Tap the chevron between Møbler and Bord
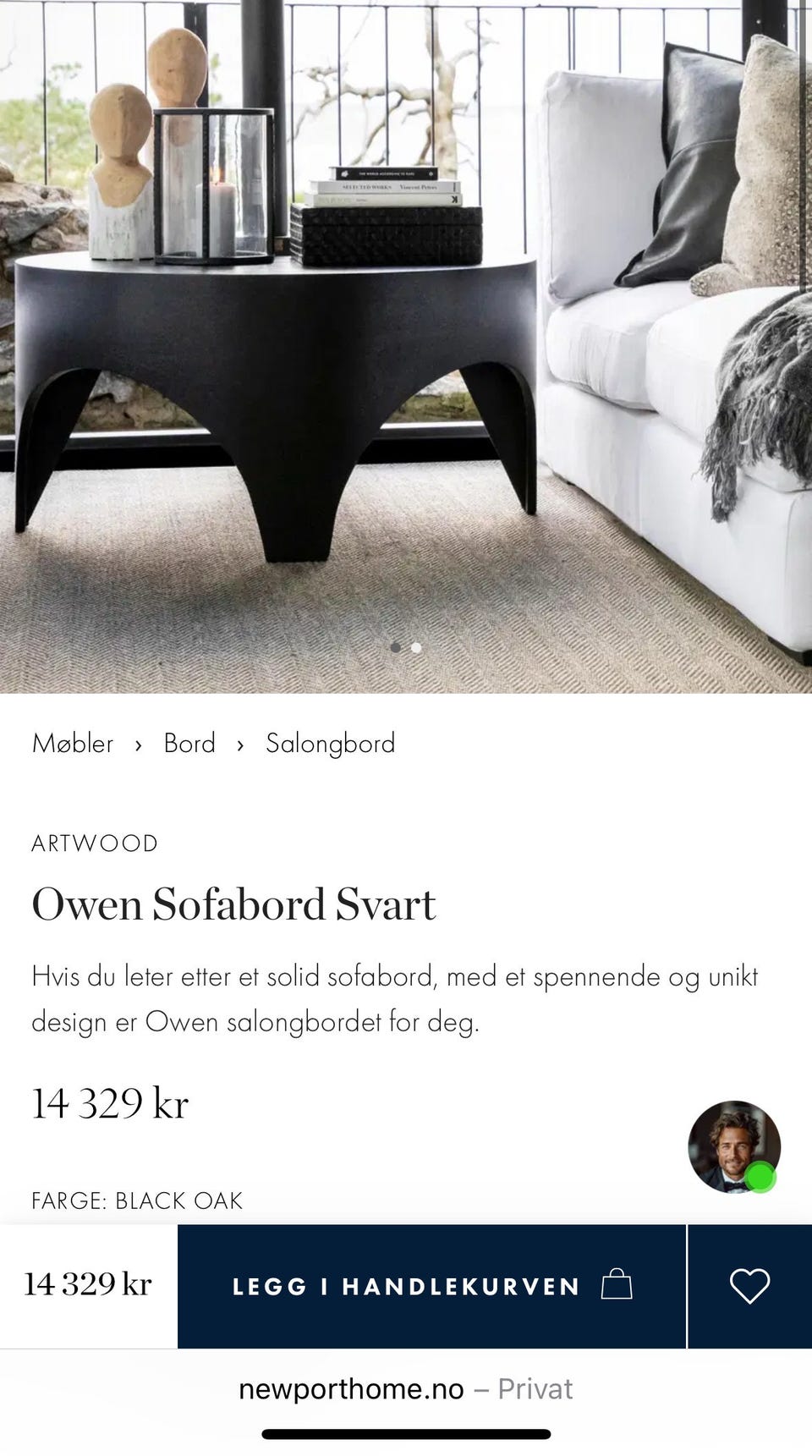Viewport: 812px width, 1456px height. [138, 744]
